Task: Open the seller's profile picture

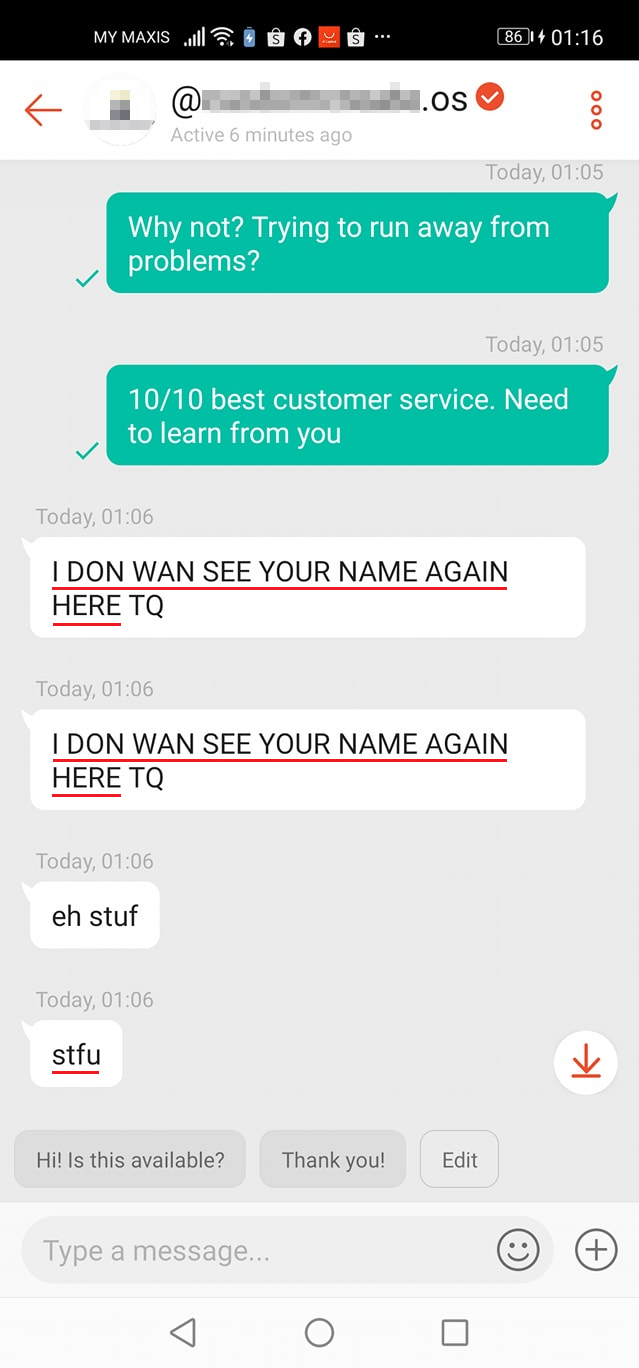Action: point(120,110)
